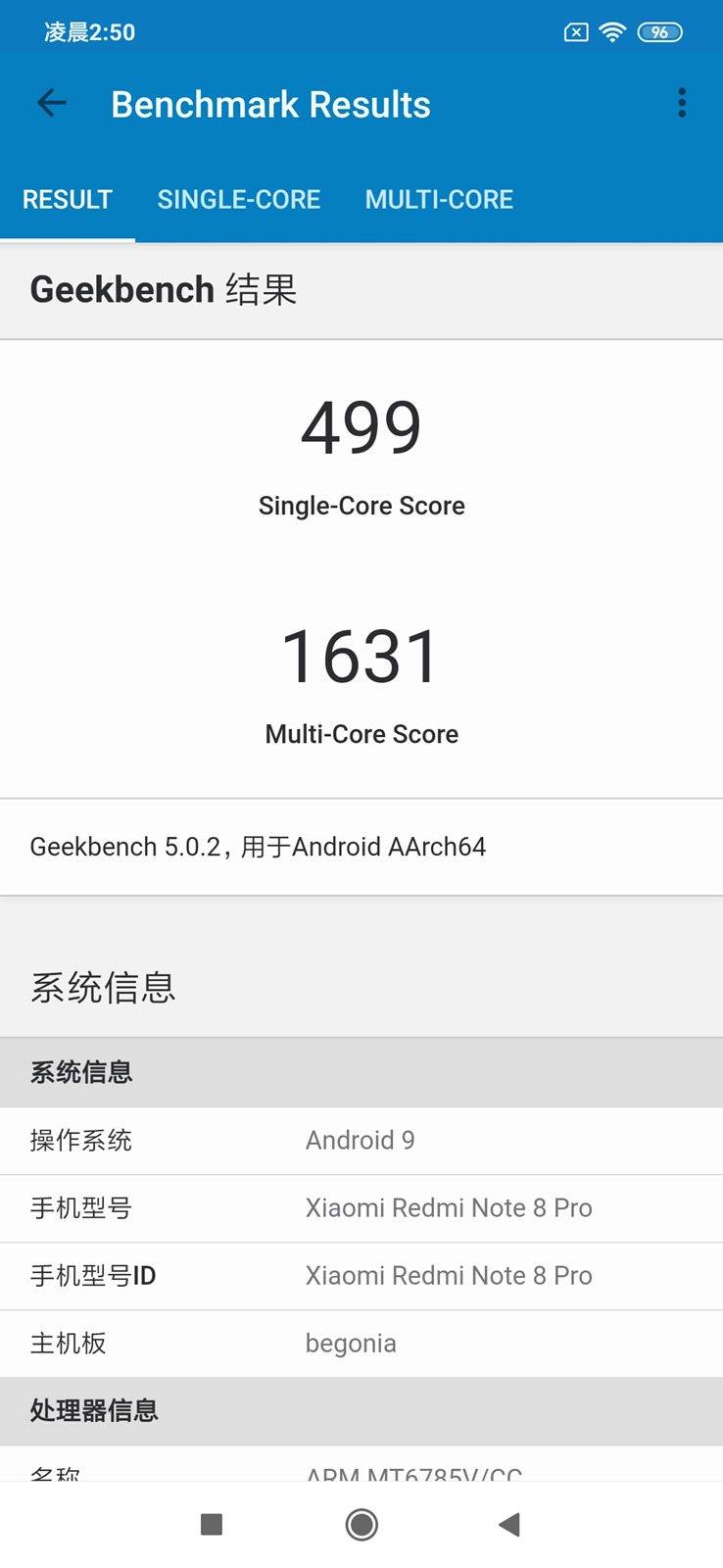Select the RESULT tab
The image size is (723, 1568).
68,200
